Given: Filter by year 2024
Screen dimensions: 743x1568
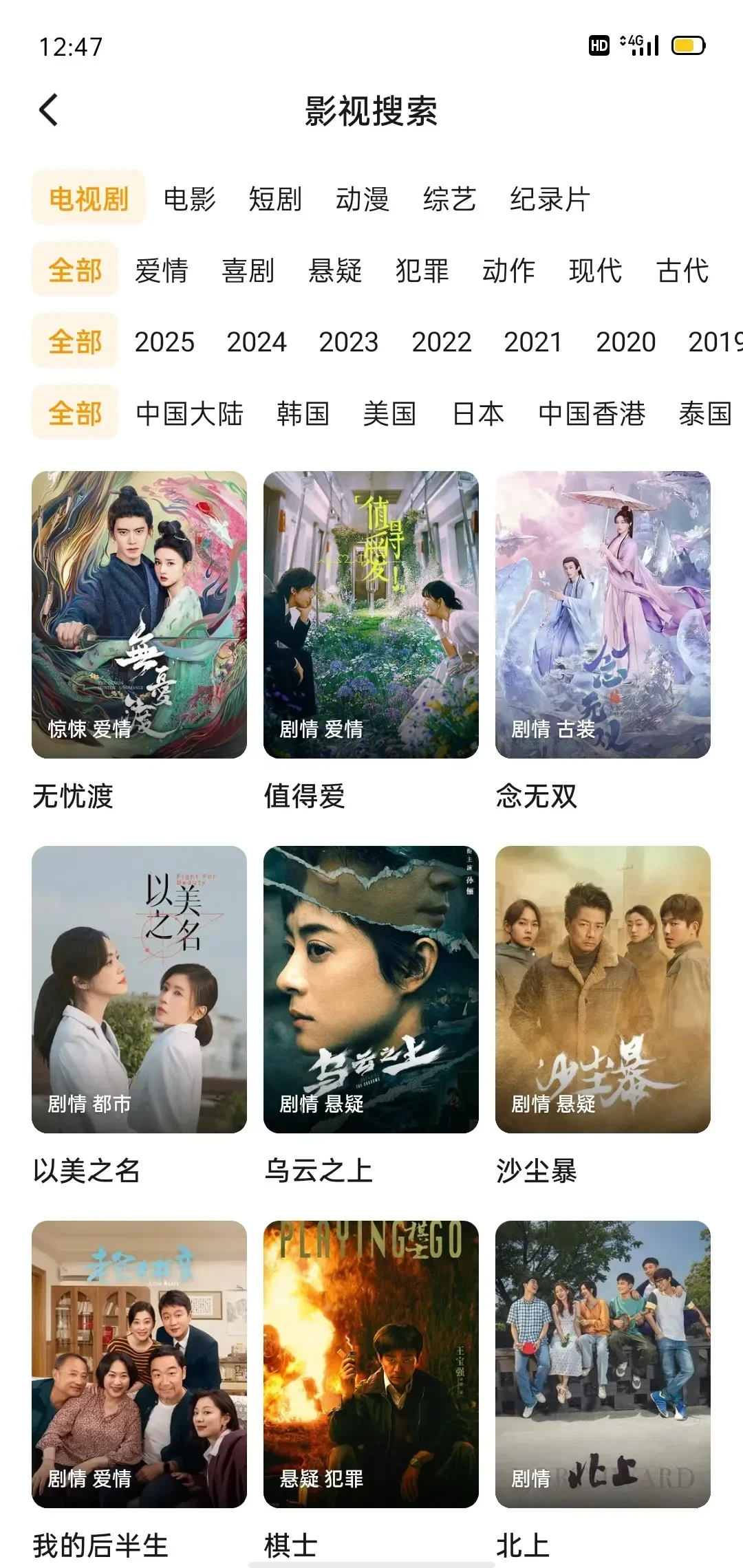Looking at the screenshot, I should point(257,342).
